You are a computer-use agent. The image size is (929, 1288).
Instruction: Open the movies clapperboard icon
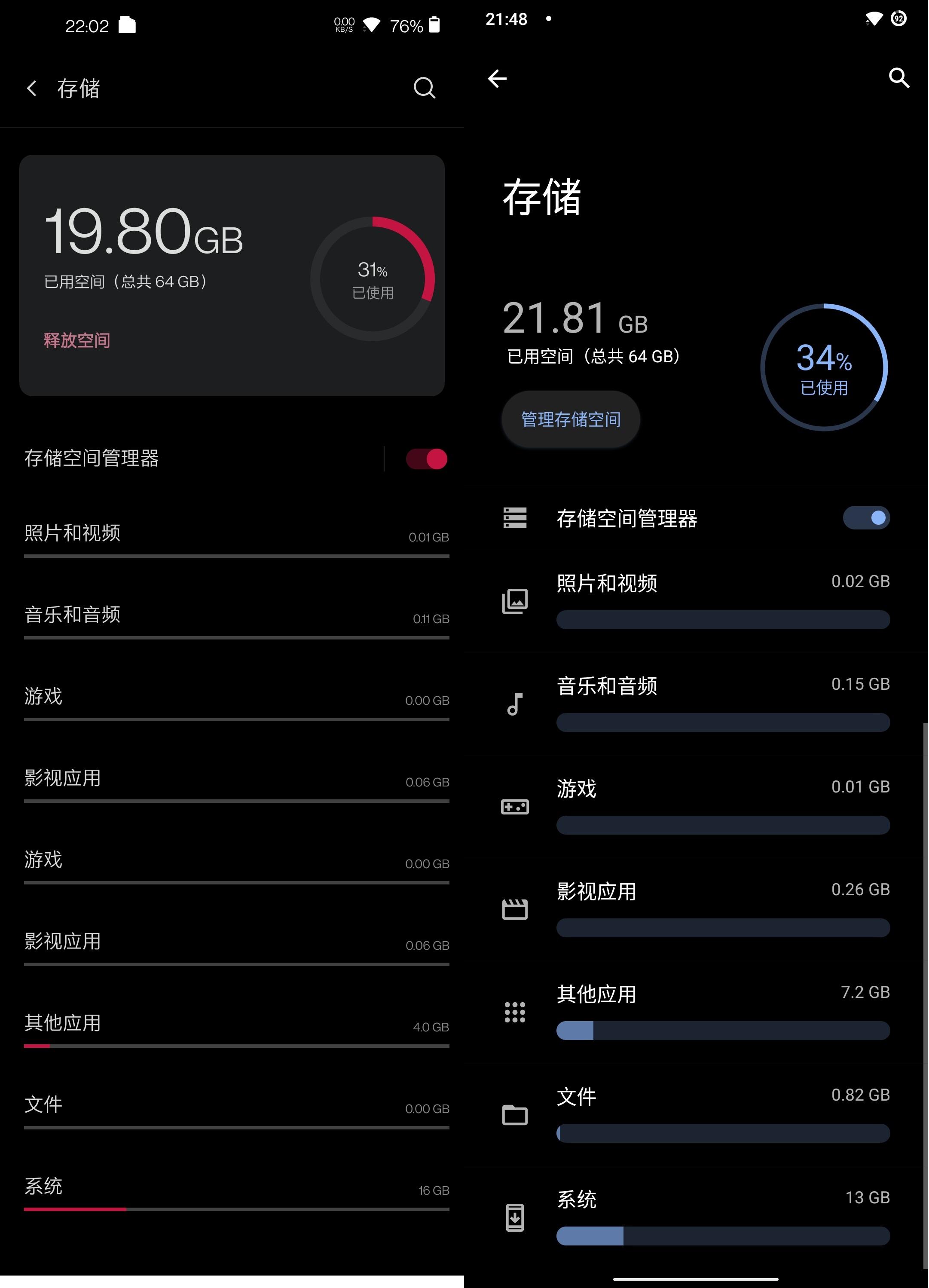(x=515, y=910)
